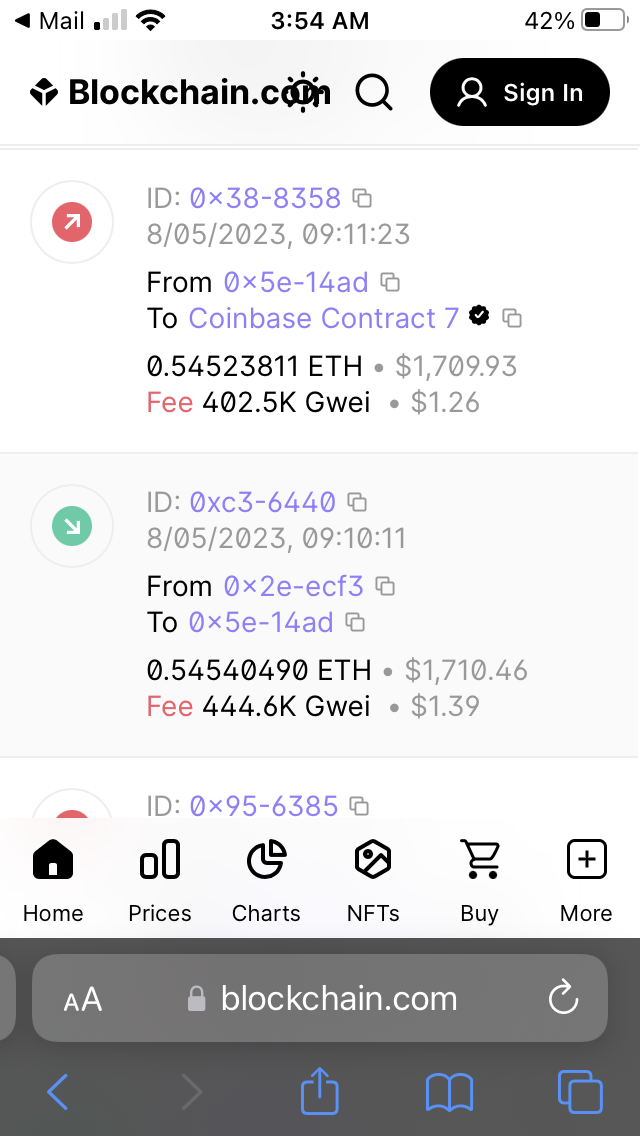The width and height of the screenshot is (640, 1136).
Task: Open the More menu tab
Action: click(x=586, y=880)
